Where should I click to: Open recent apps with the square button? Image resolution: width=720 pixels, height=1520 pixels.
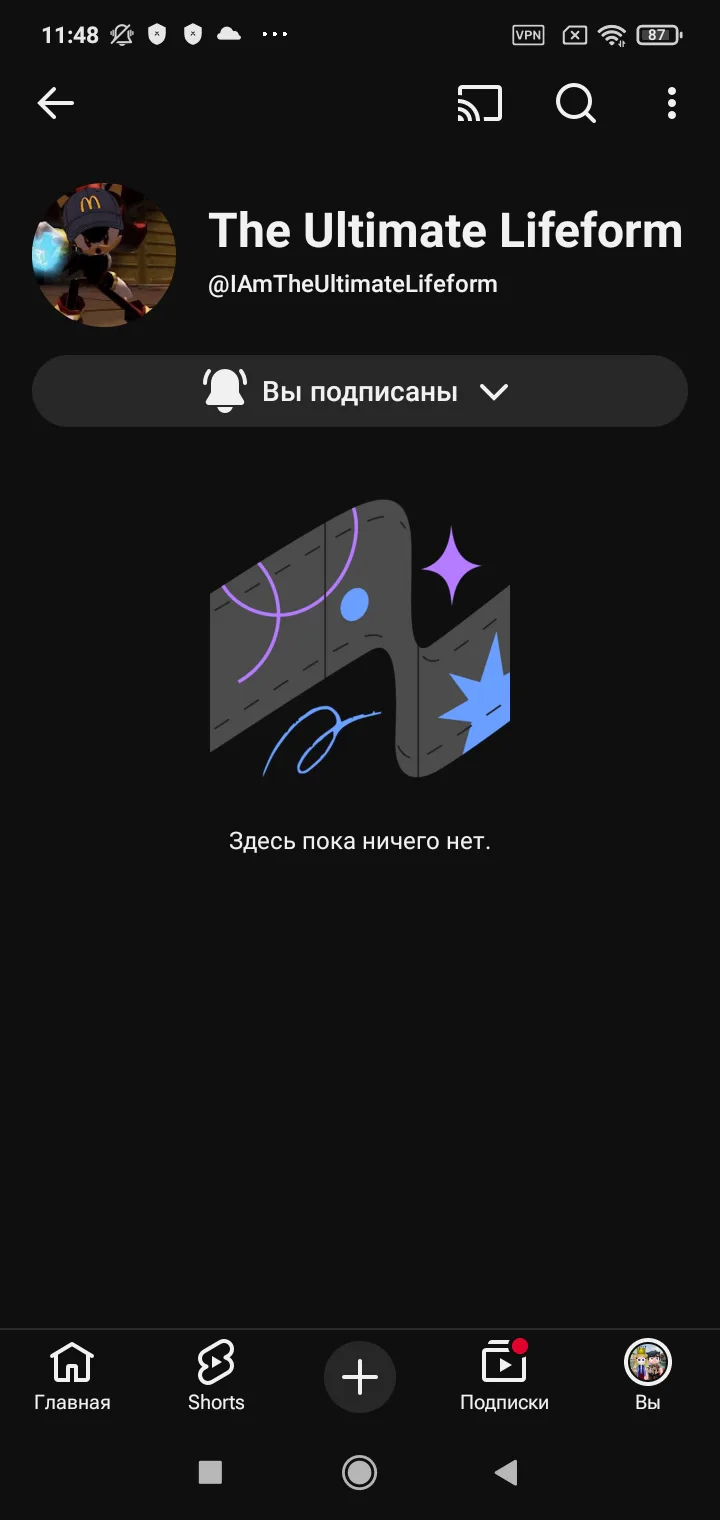210,1471
